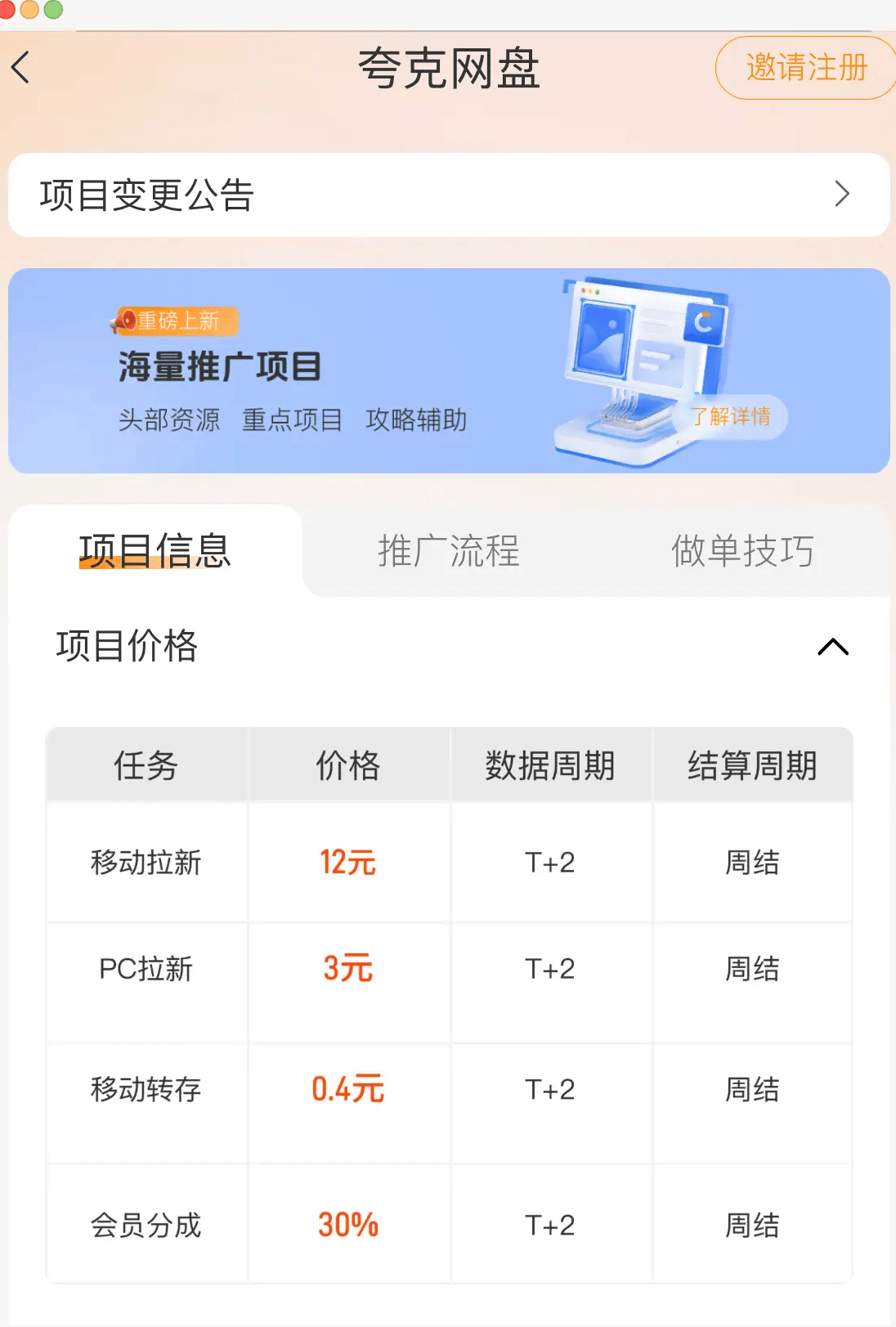The height and width of the screenshot is (1327, 896).
Task: Tap 了解详情 on the promotion banner
Action: [730, 417]
